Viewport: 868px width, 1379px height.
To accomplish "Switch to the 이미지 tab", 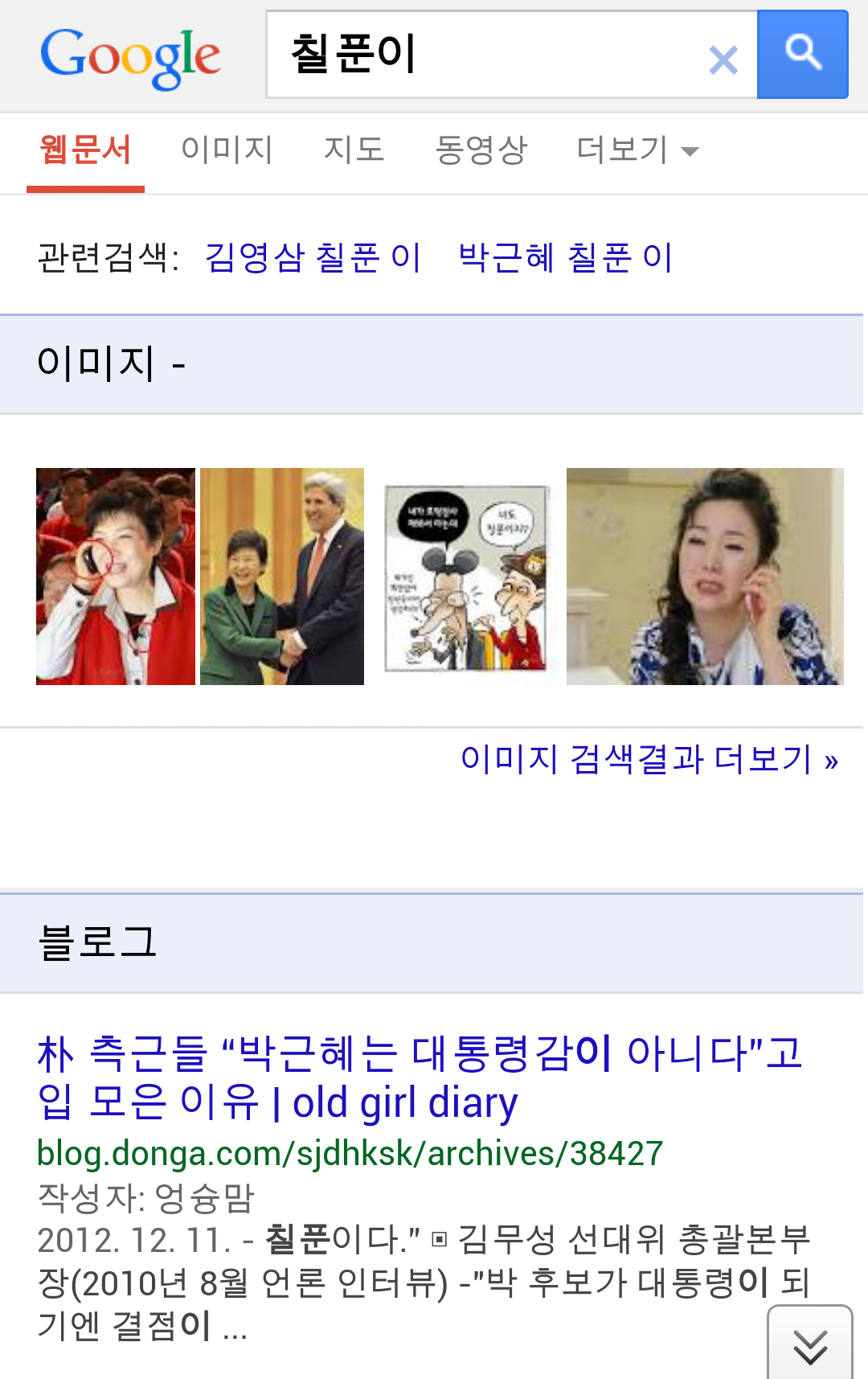I will 227,150.
